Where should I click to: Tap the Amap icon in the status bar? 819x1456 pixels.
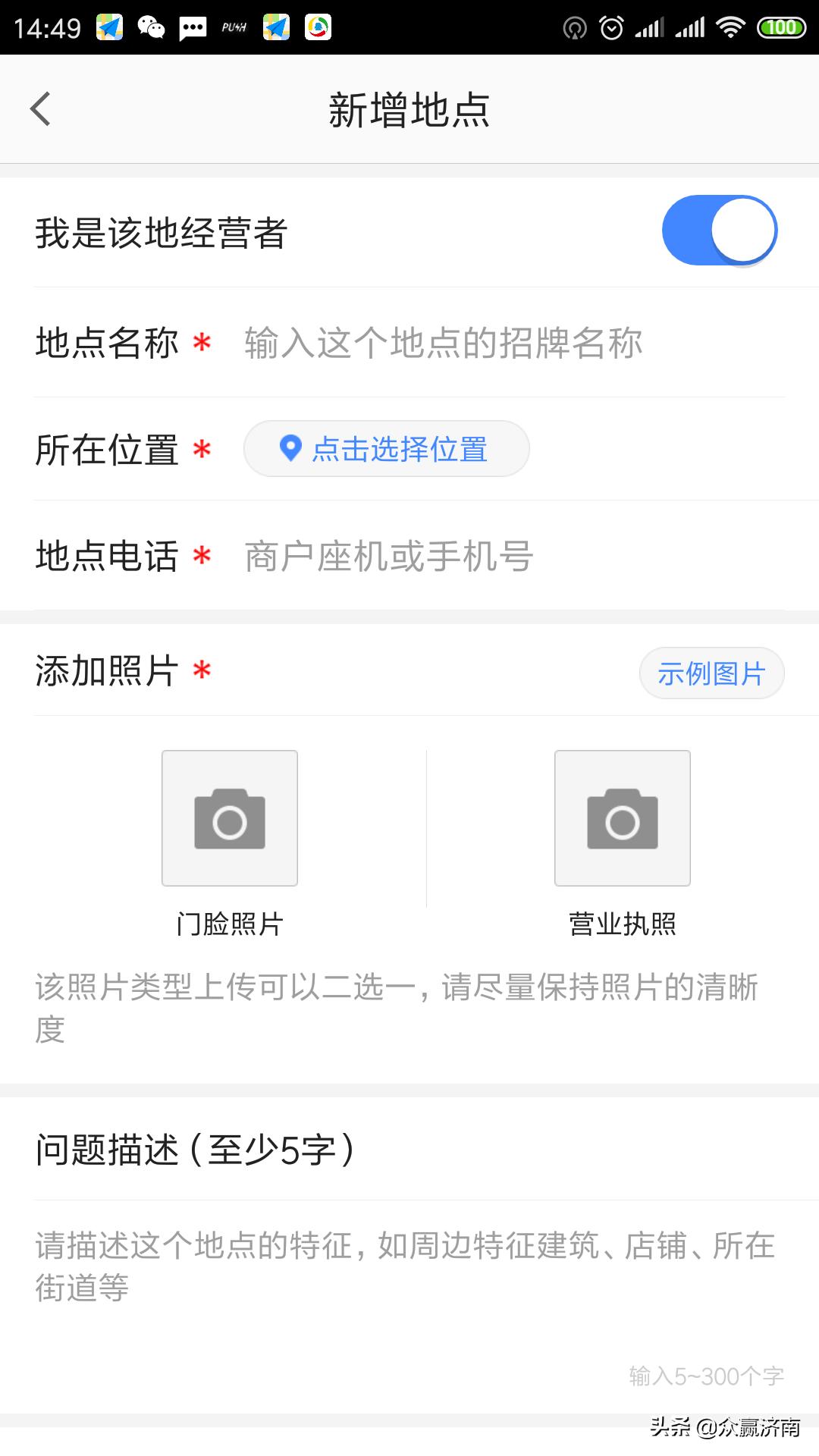click(108, 27)
